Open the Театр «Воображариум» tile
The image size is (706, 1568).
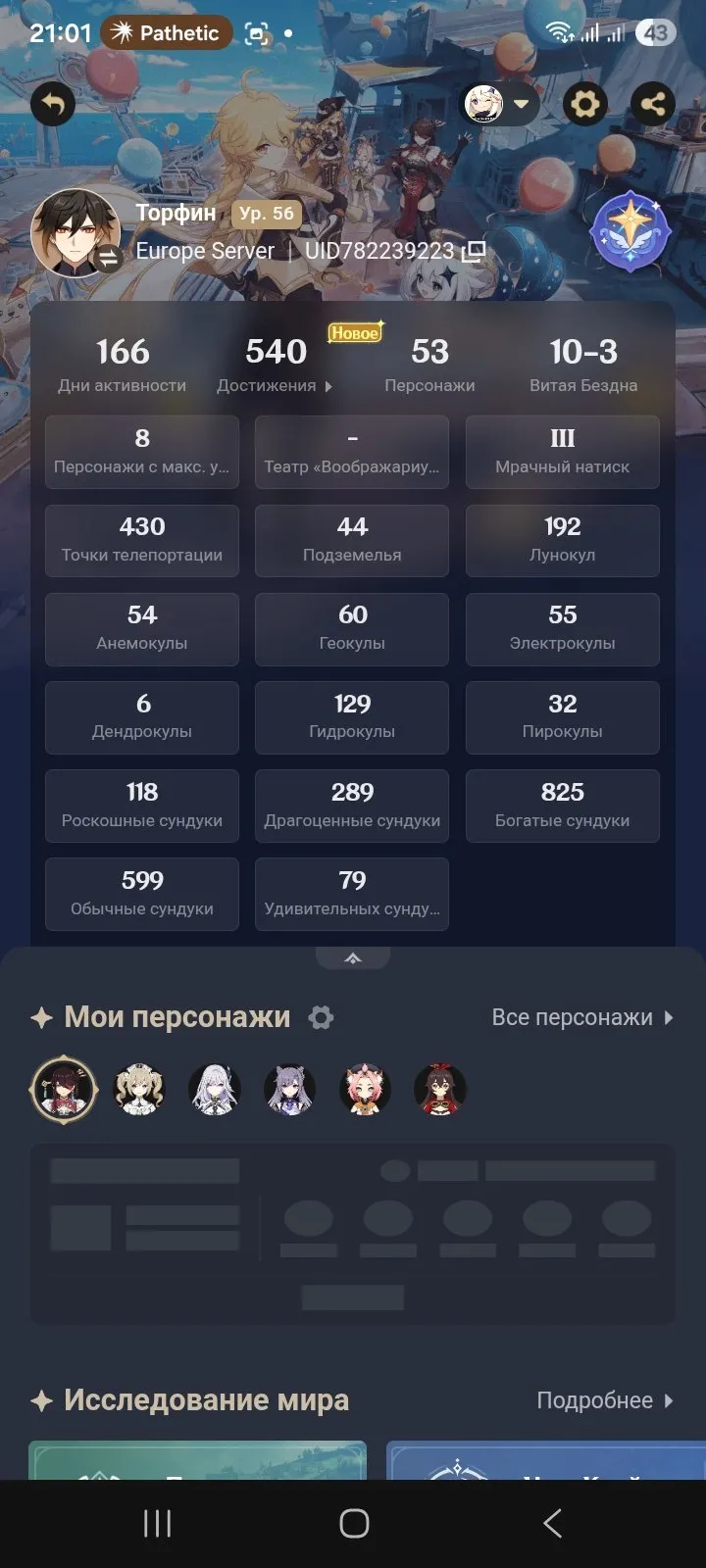pos(352,452)
